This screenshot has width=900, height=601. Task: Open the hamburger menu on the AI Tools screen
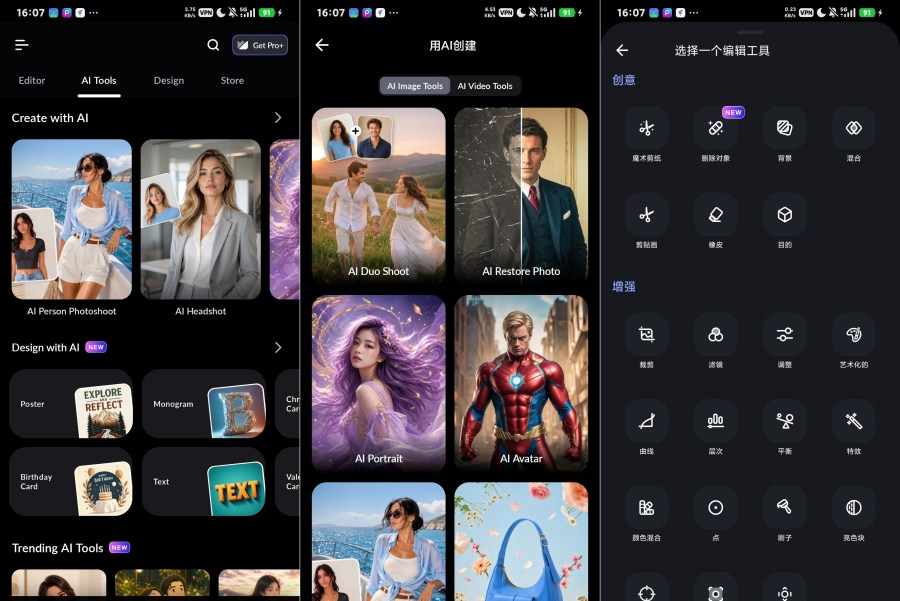[x=22, y=45]
